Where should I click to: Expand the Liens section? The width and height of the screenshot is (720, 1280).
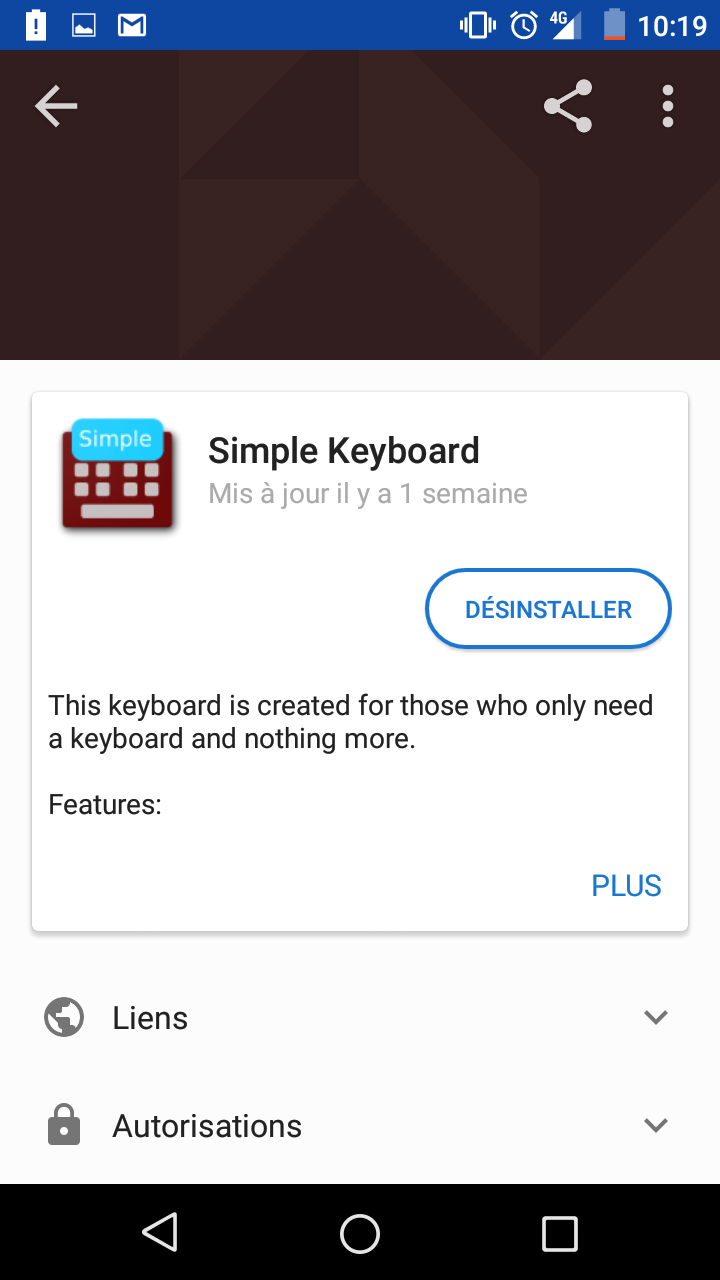pyautogui.click(x=360, y=1018)
